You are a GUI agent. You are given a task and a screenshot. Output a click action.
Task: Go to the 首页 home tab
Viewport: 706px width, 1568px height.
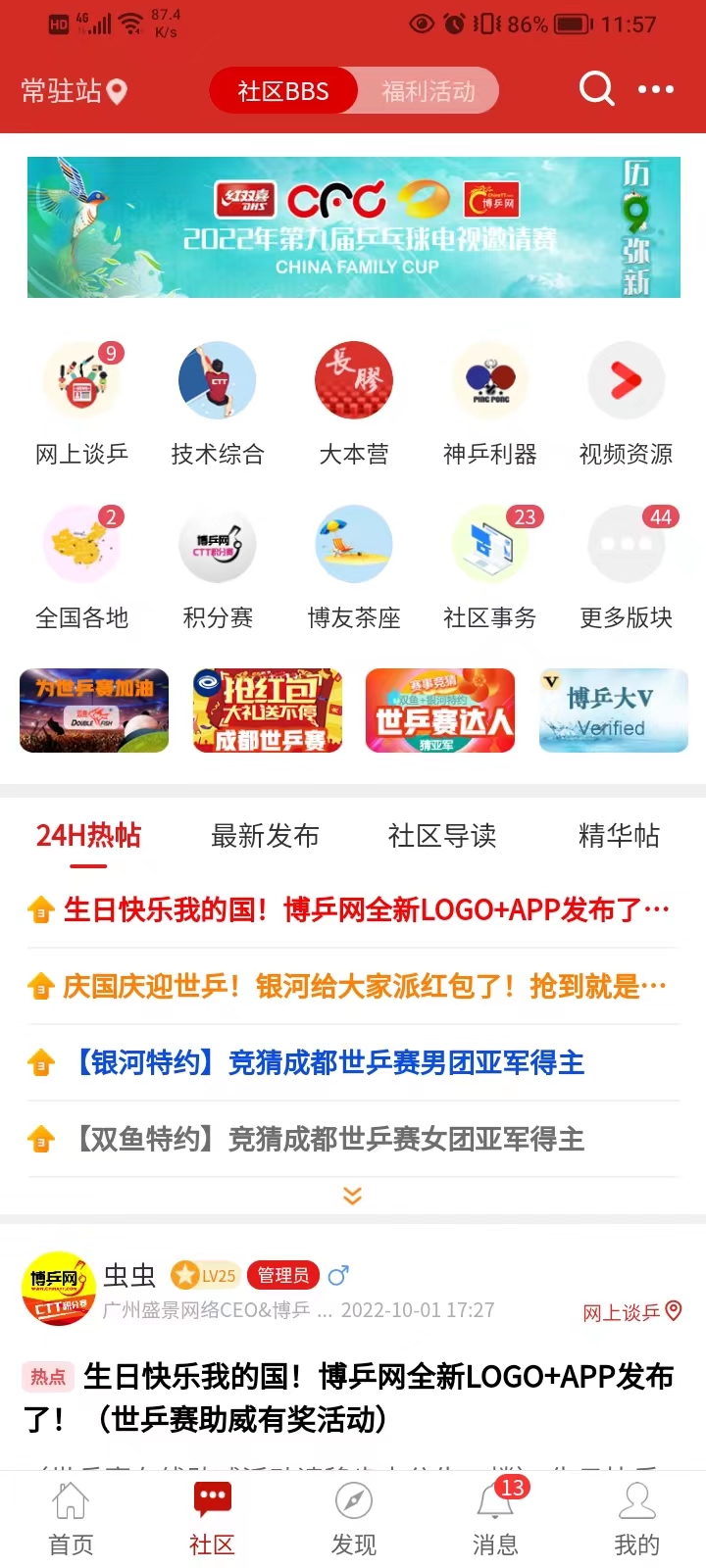pos(71,1517)
